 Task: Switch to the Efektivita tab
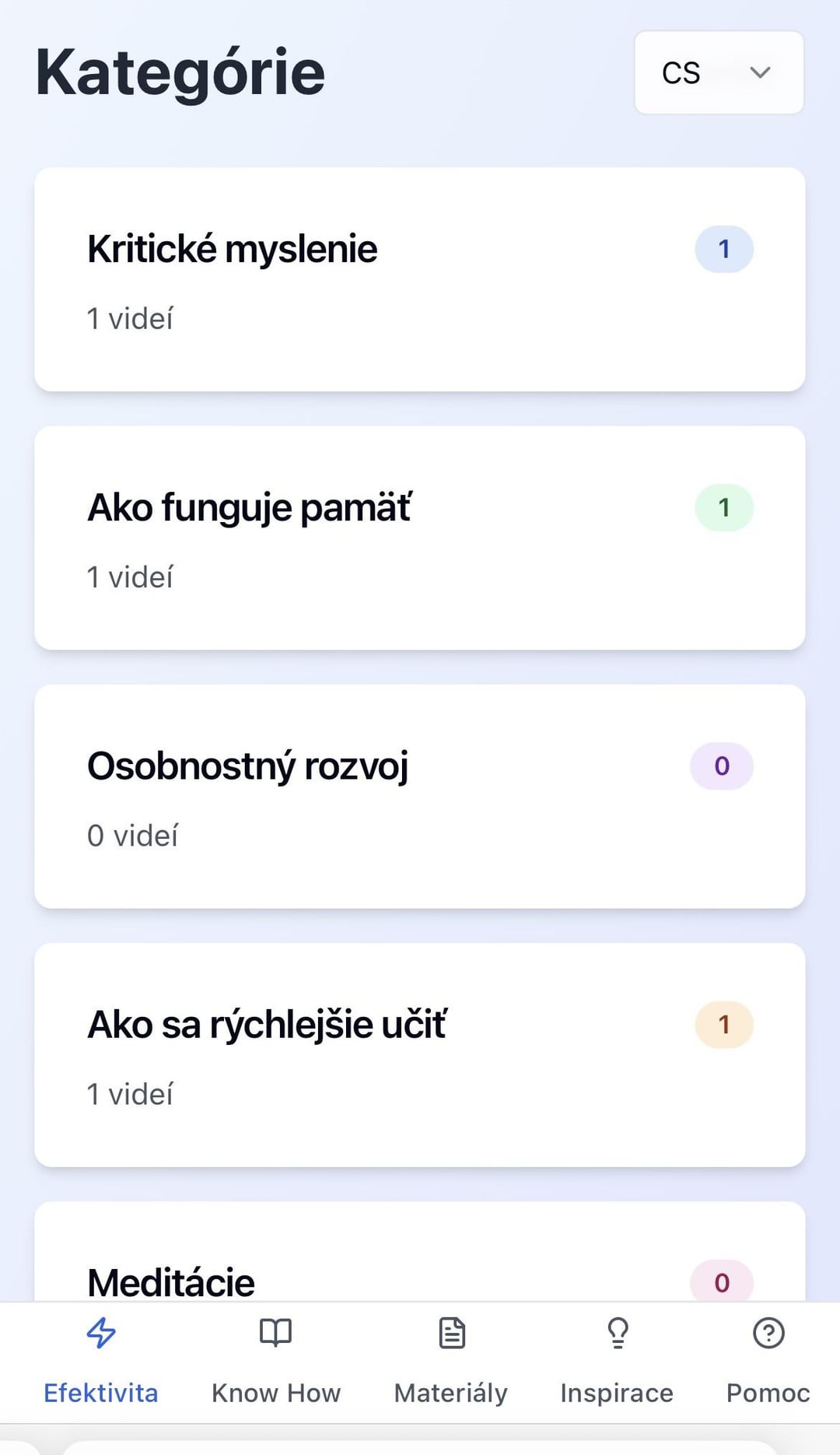[x=101, y=1362]
